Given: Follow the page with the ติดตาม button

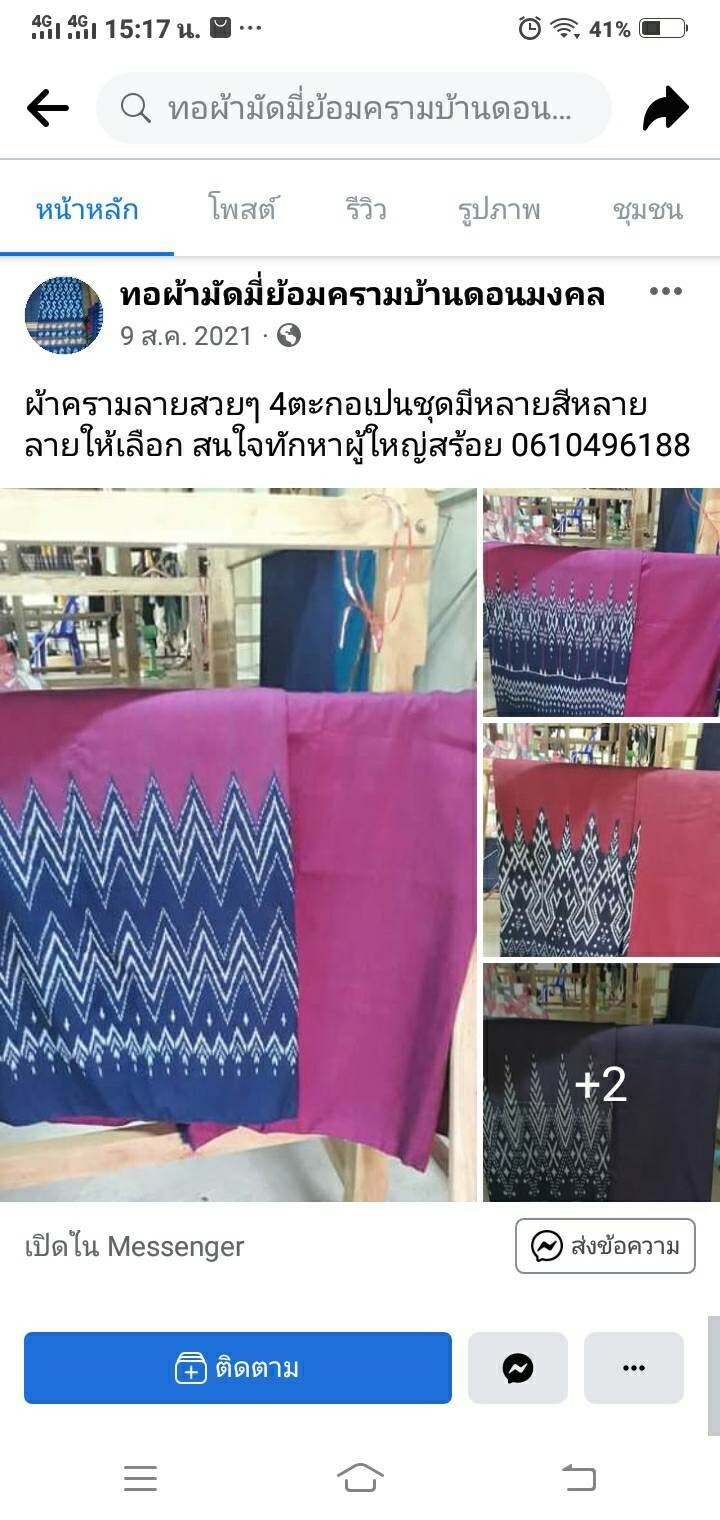Looking at the screenshot, I should (238, 1368).
